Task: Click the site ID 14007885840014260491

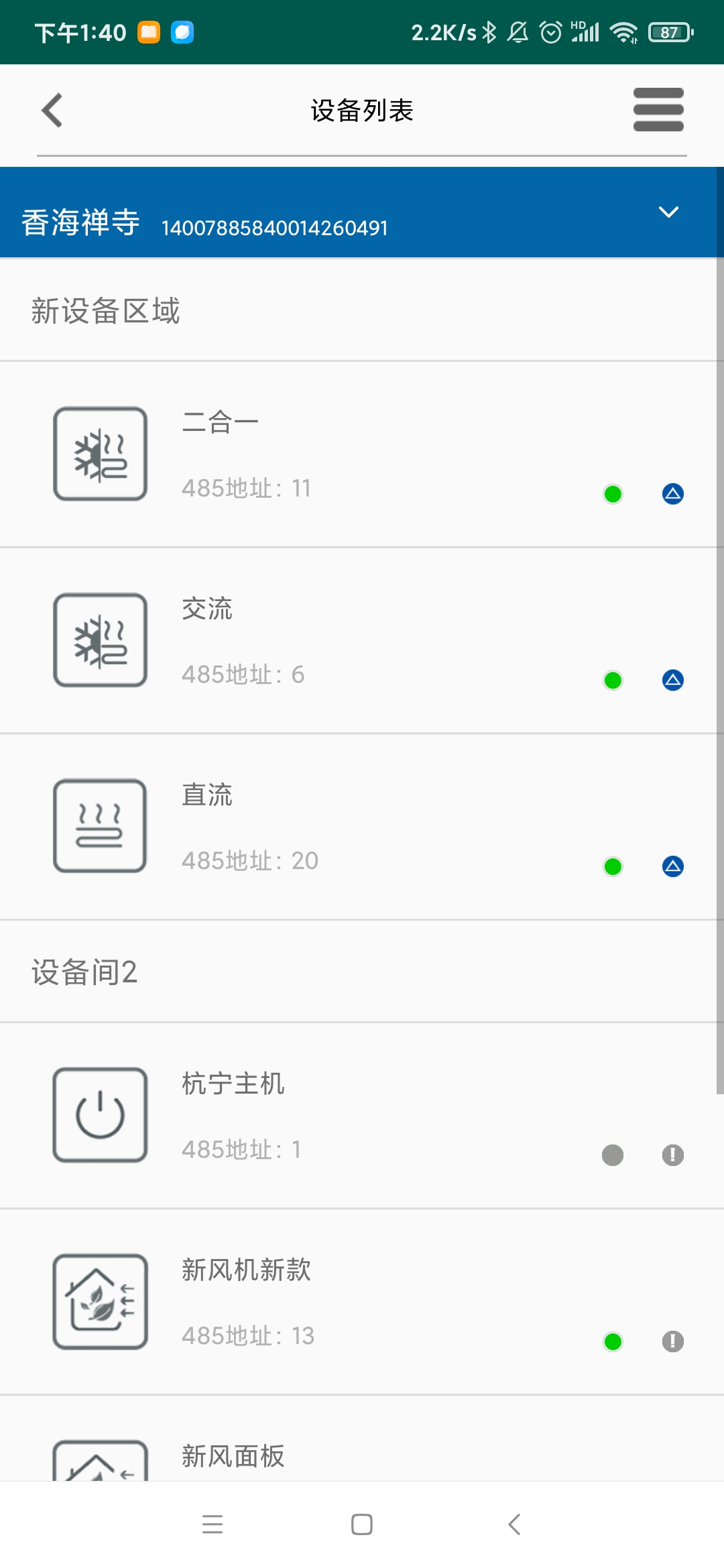Action: [274, 228]
